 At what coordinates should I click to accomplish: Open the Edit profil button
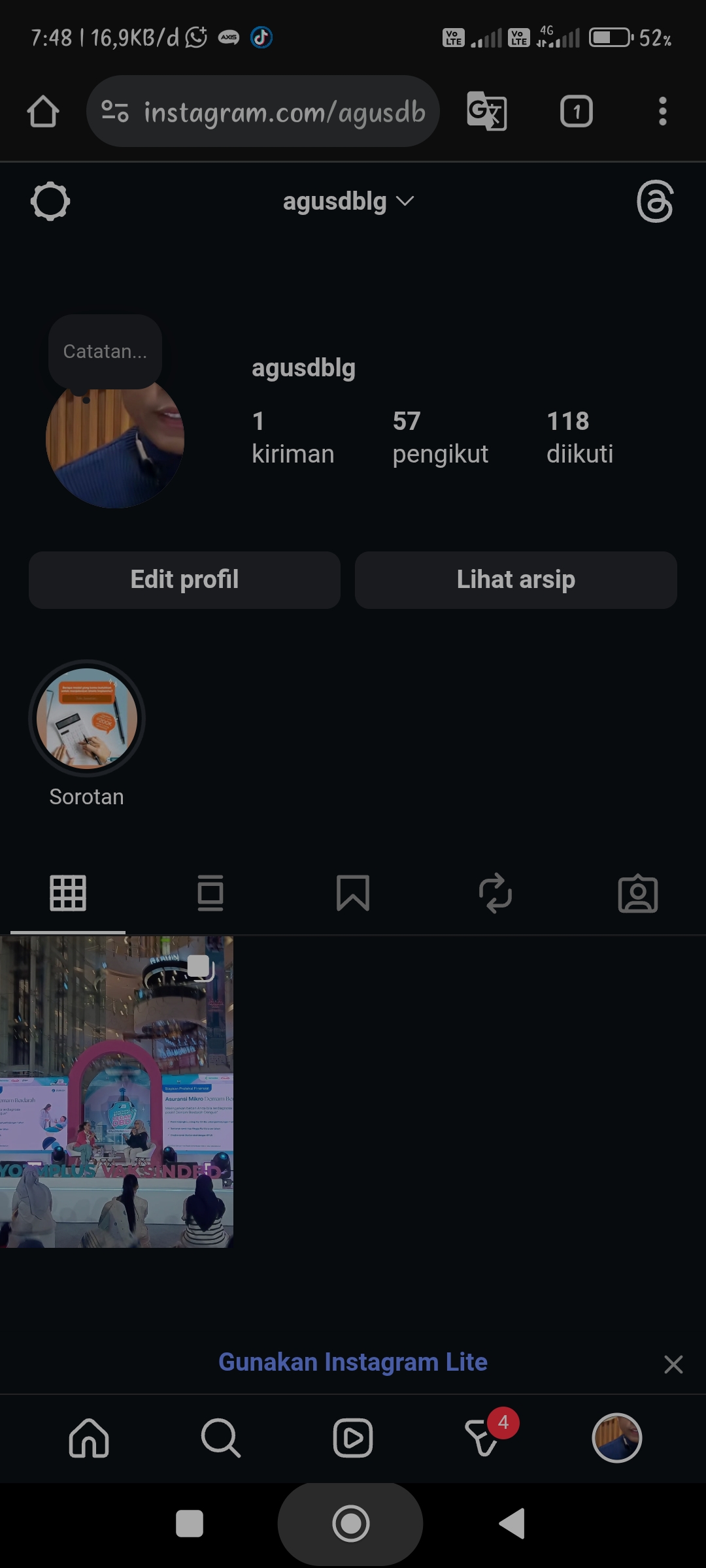point(184,580)
